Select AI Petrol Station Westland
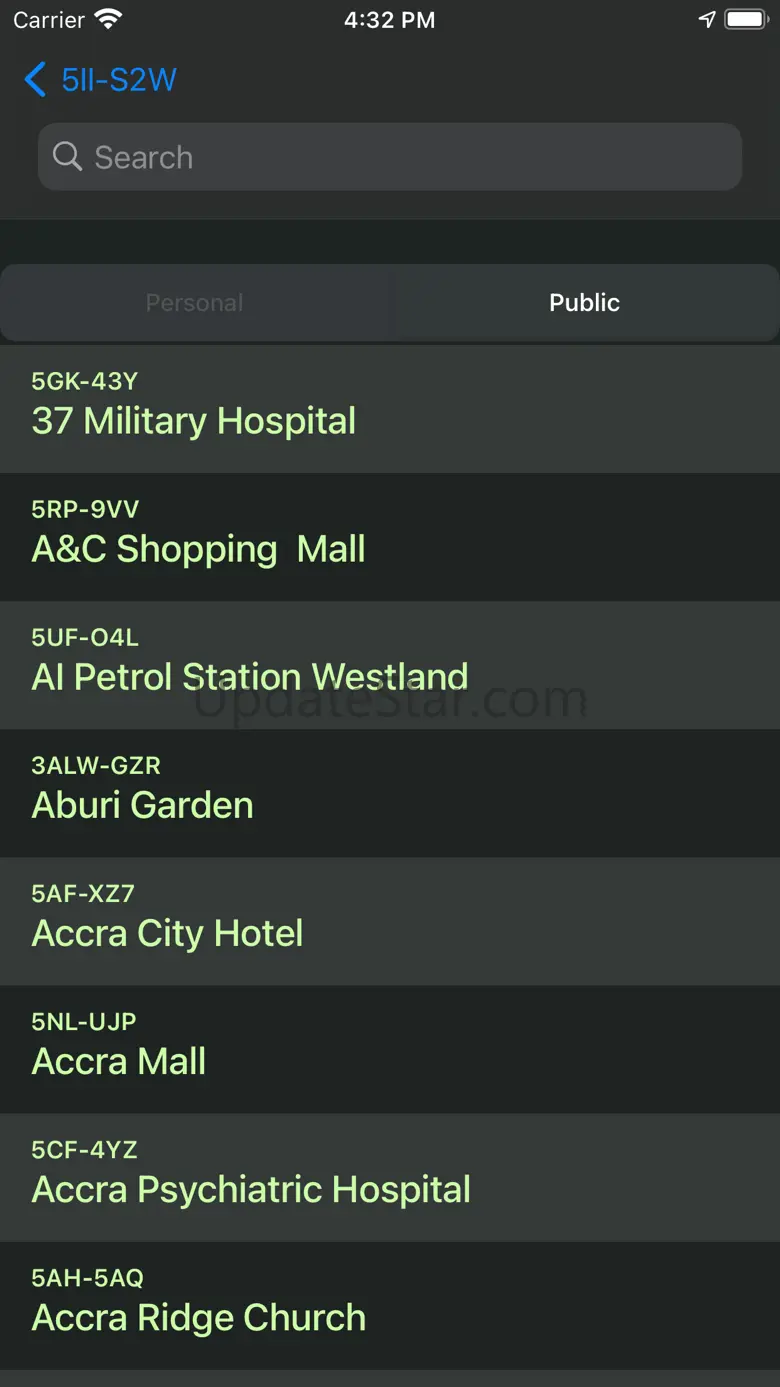 point(390,665)
